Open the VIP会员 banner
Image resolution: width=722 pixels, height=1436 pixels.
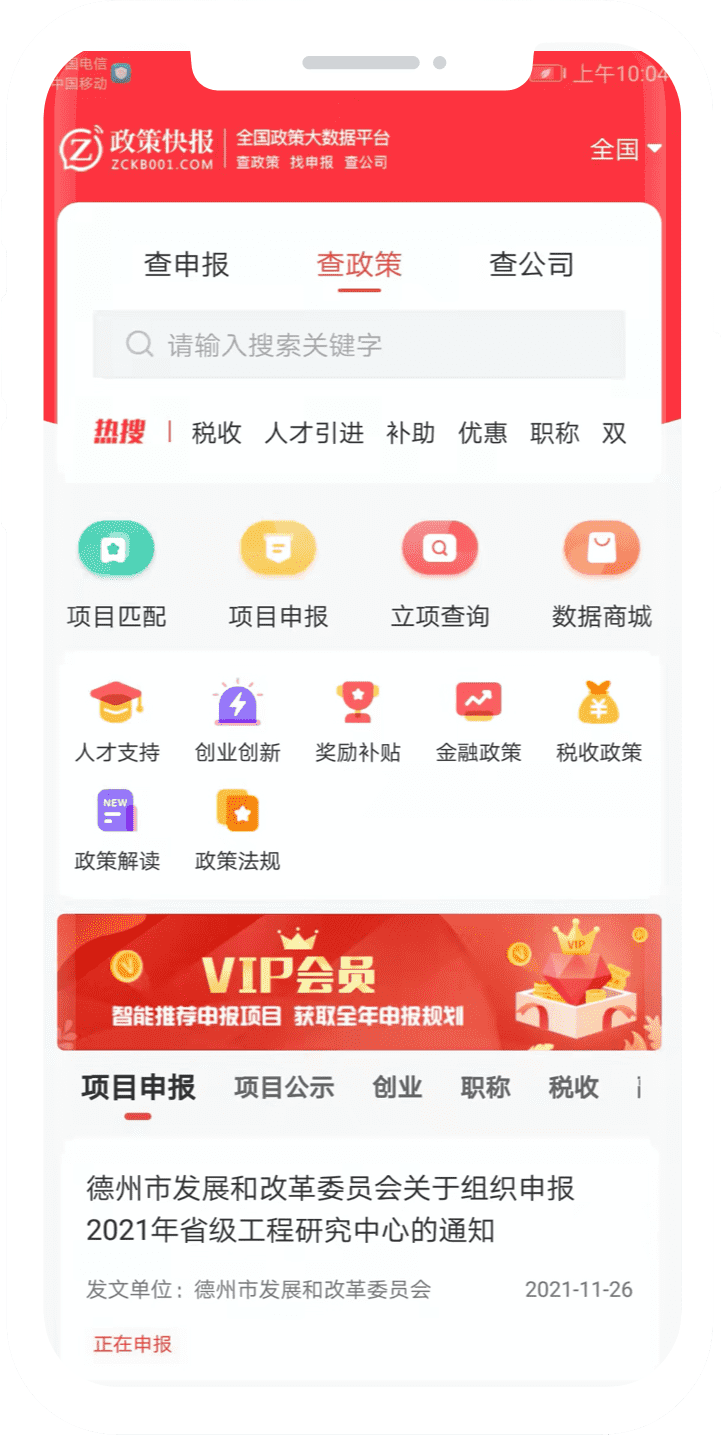[359, 981]
